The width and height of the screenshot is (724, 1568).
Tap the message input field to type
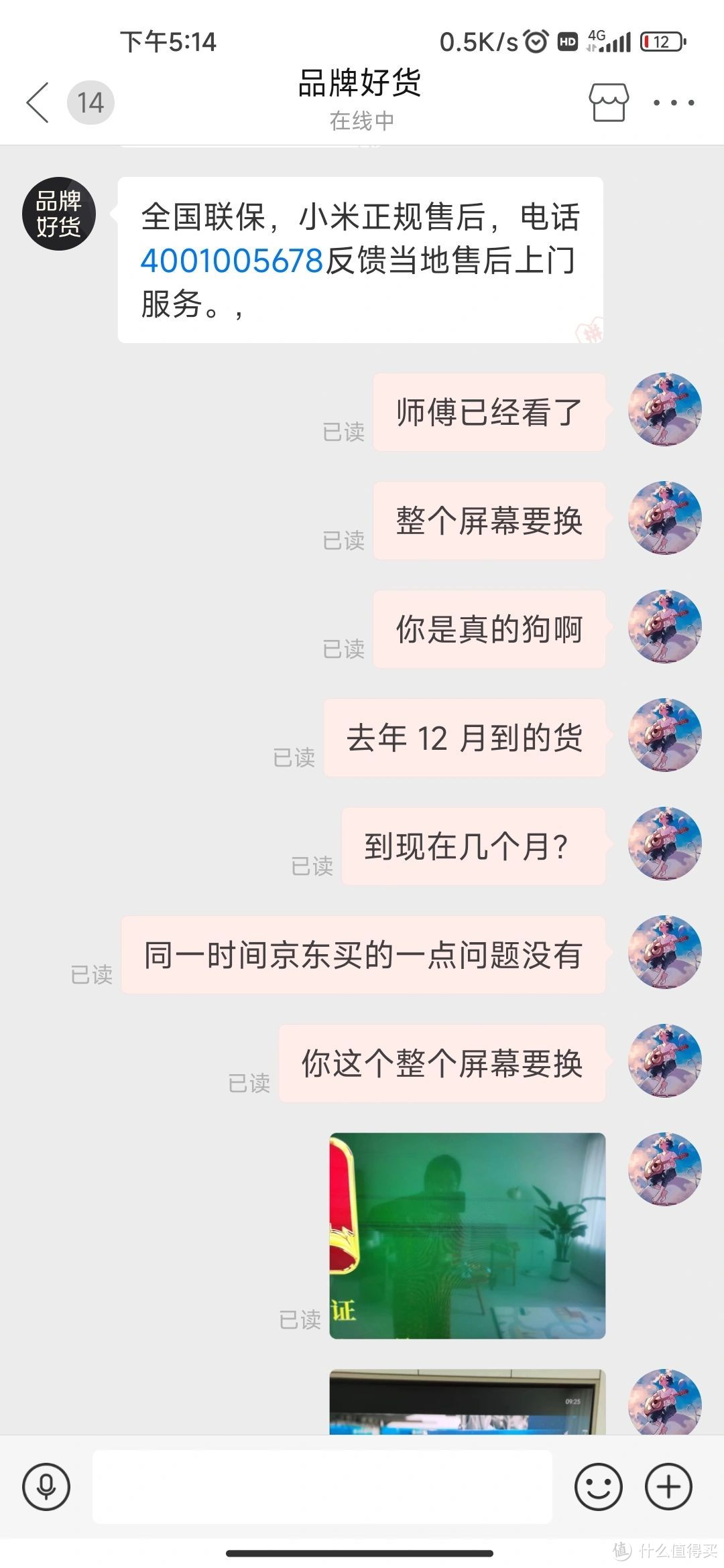[322, 1486]
